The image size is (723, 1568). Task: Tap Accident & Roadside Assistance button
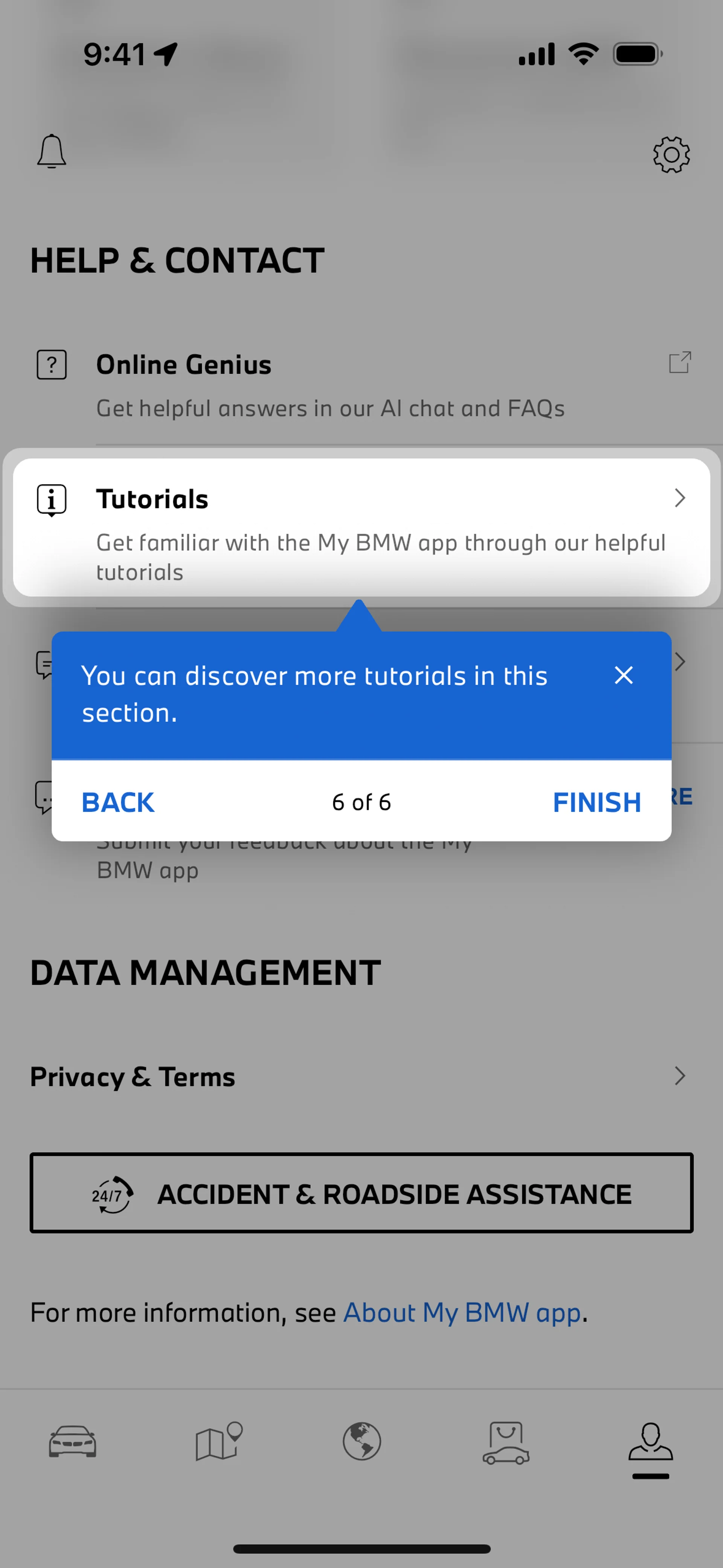coord(361,1193)
